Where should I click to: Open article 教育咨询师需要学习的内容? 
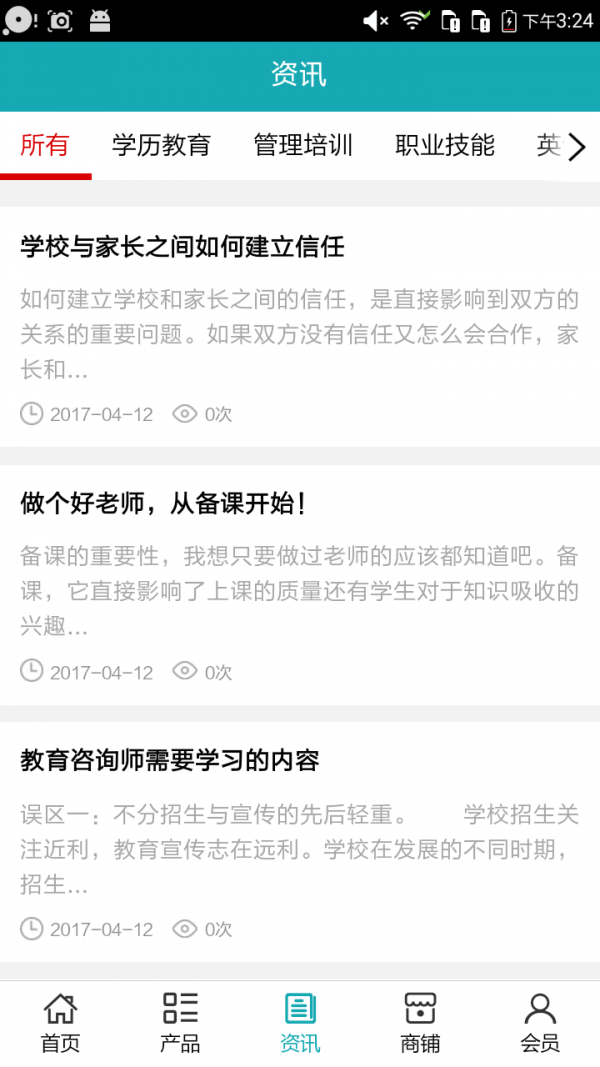pos(170,761)
